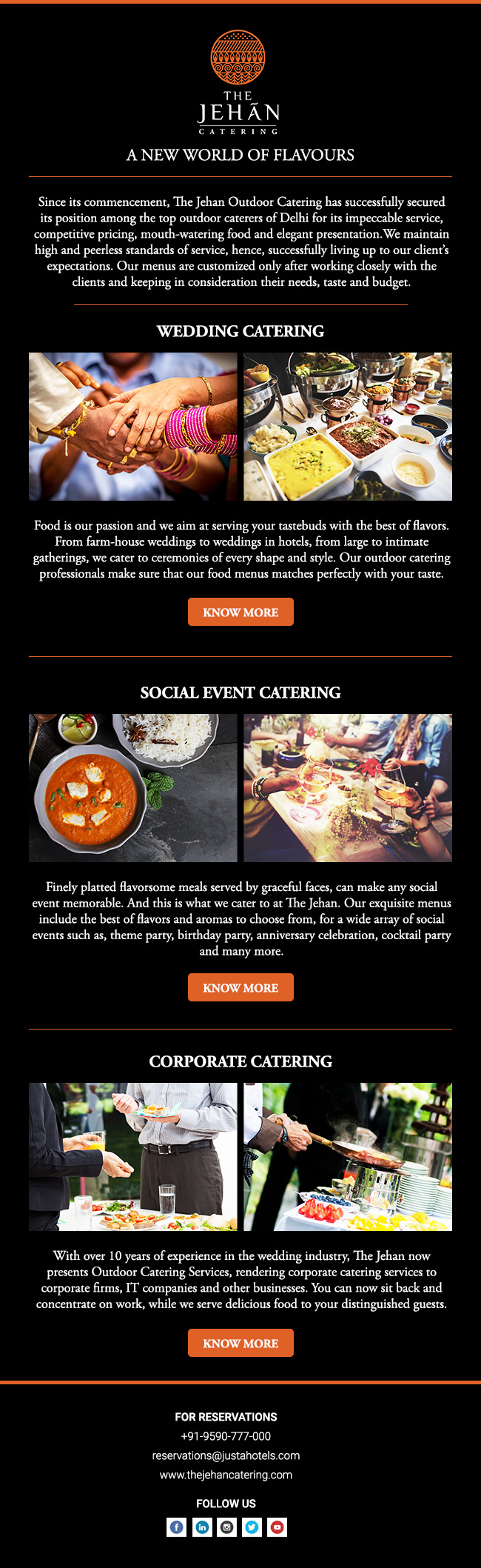This screenshot has width=481, height=1568.
Task: Open the YouTube channel icon
Action: pos(277,1527)
